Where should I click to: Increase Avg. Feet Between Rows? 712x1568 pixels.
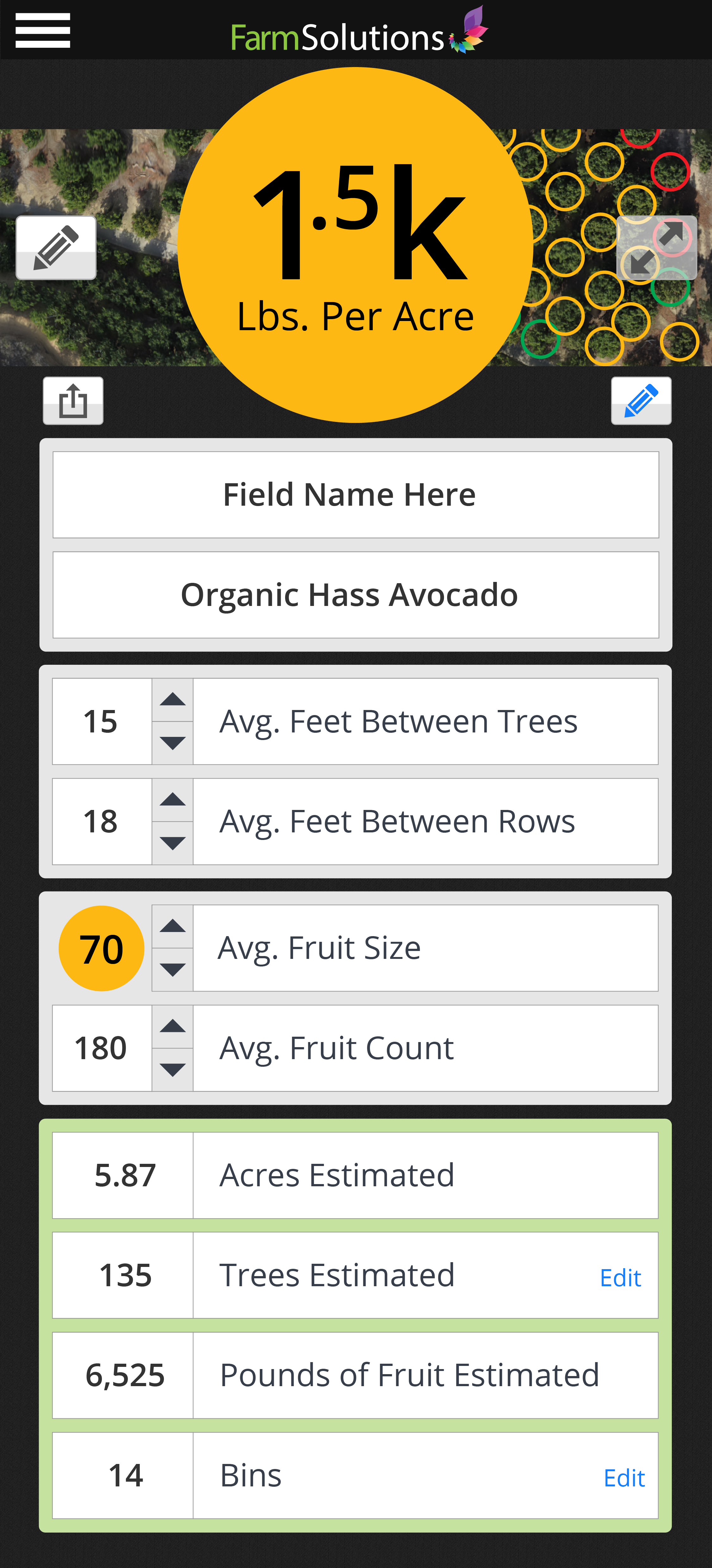(173, 800)
